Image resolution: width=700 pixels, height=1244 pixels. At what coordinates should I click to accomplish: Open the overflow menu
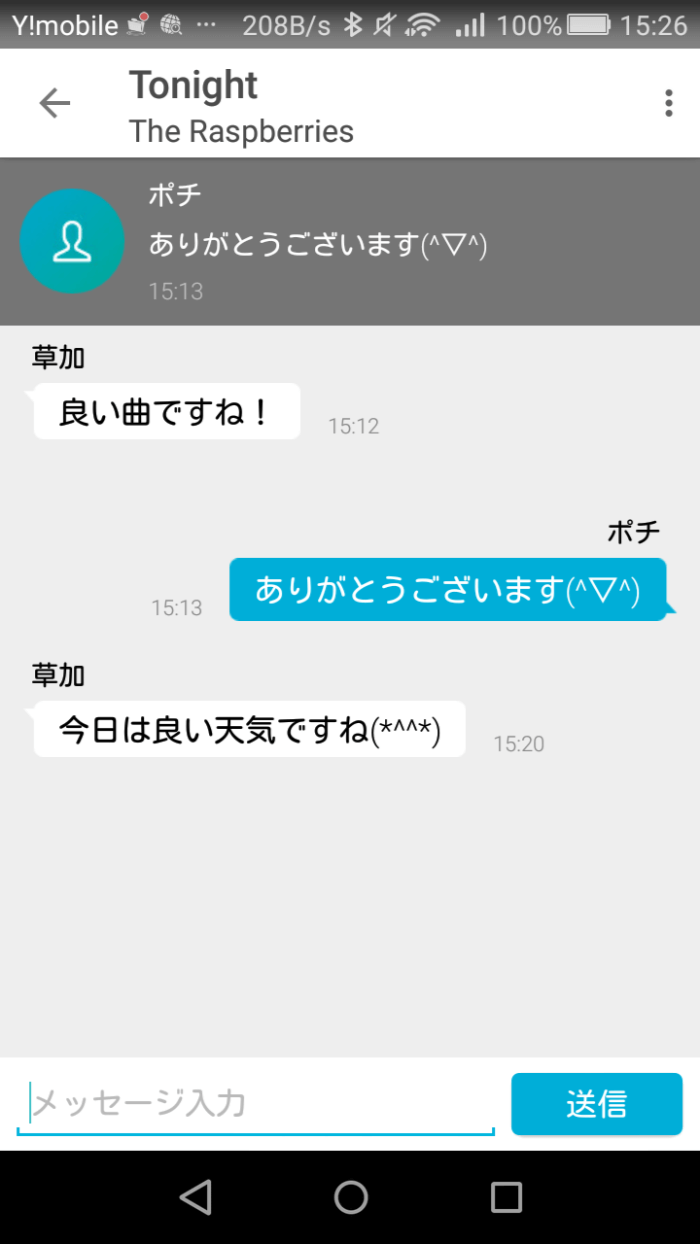pos(668,103)
